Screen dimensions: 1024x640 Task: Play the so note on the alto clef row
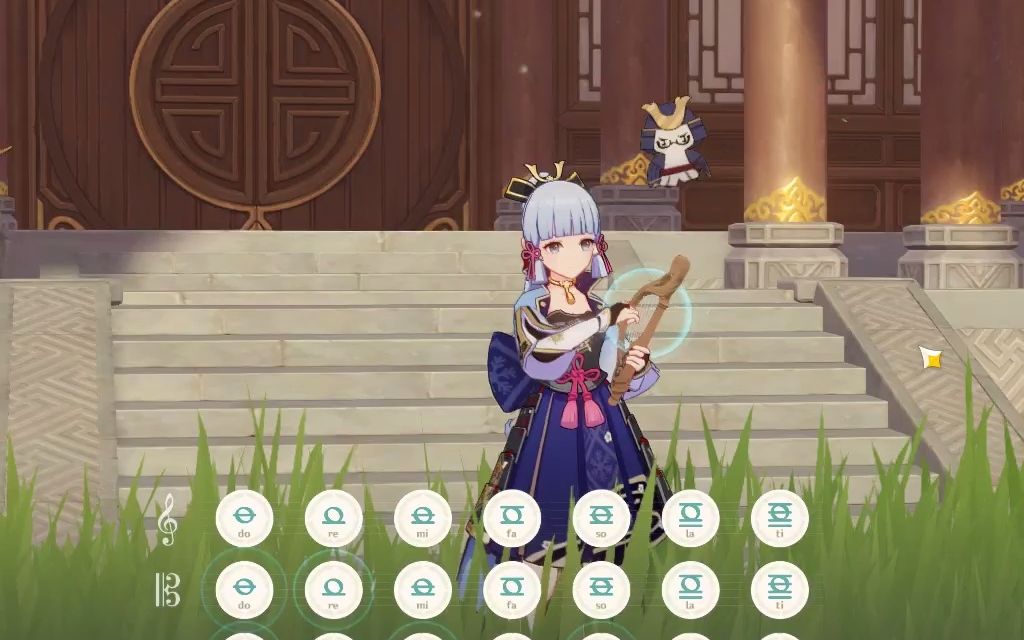click(601, 590)
